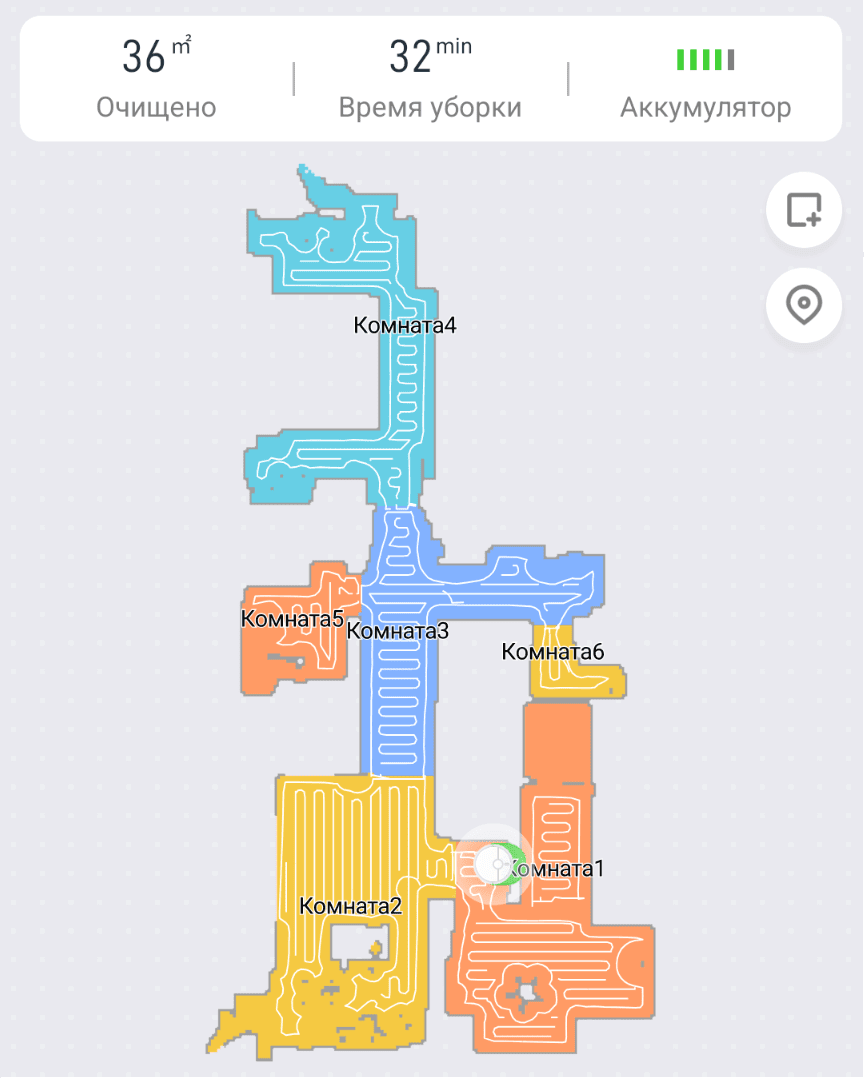Tap the location pin icon button

click(803, 304)
